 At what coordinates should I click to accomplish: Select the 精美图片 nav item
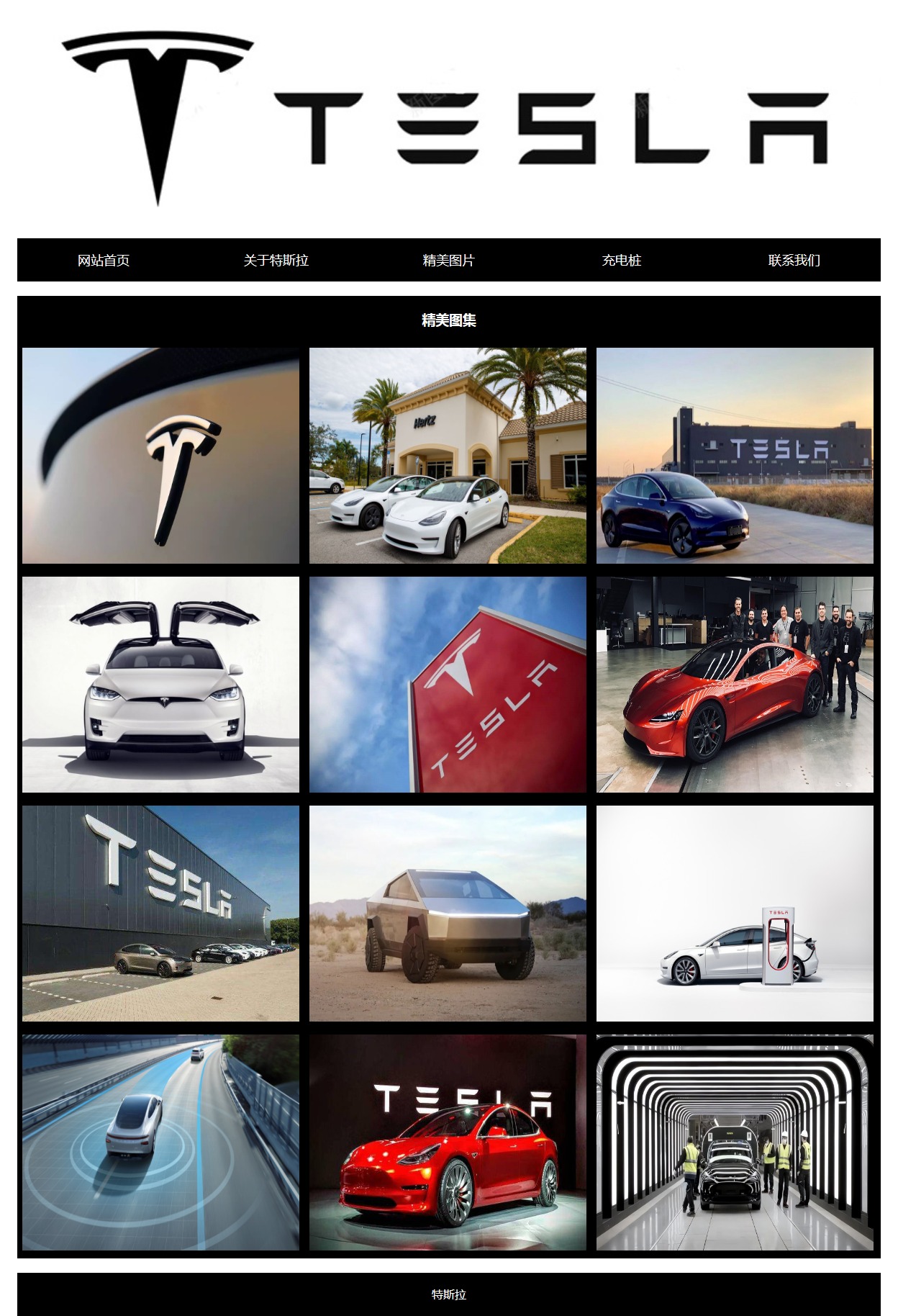click(x=448, y=260)
